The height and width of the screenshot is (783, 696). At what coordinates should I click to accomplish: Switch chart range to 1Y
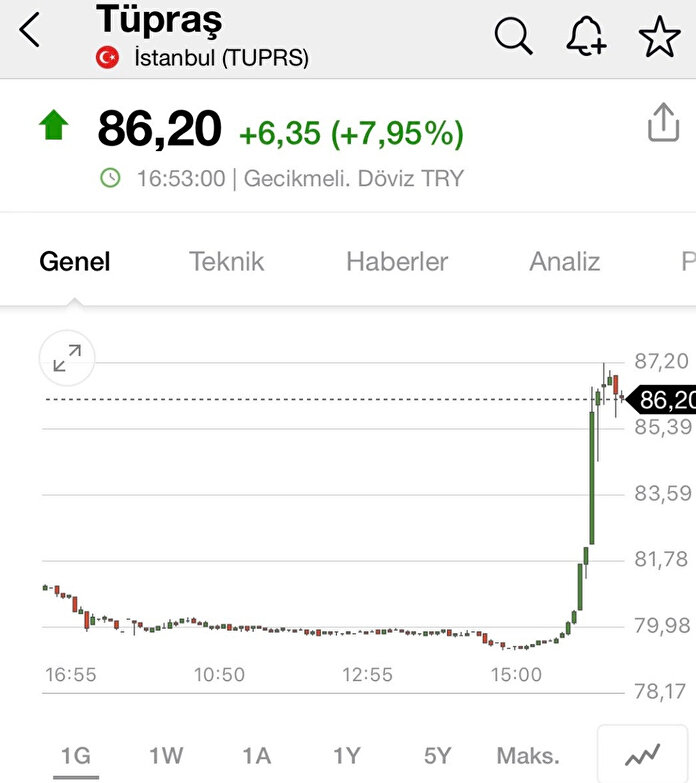click(x=347, y=755)
